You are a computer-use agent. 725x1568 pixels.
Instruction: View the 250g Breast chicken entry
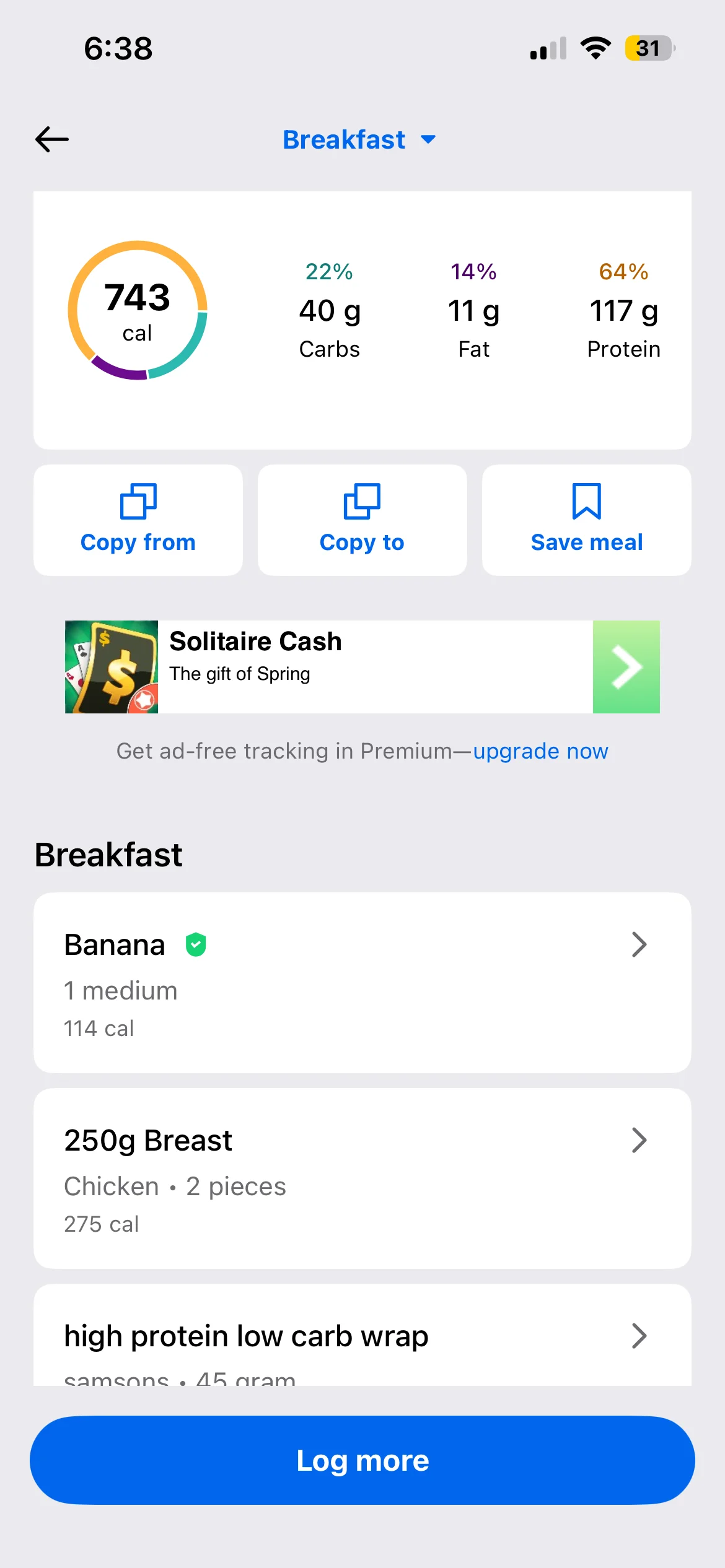click(362, 1178)
